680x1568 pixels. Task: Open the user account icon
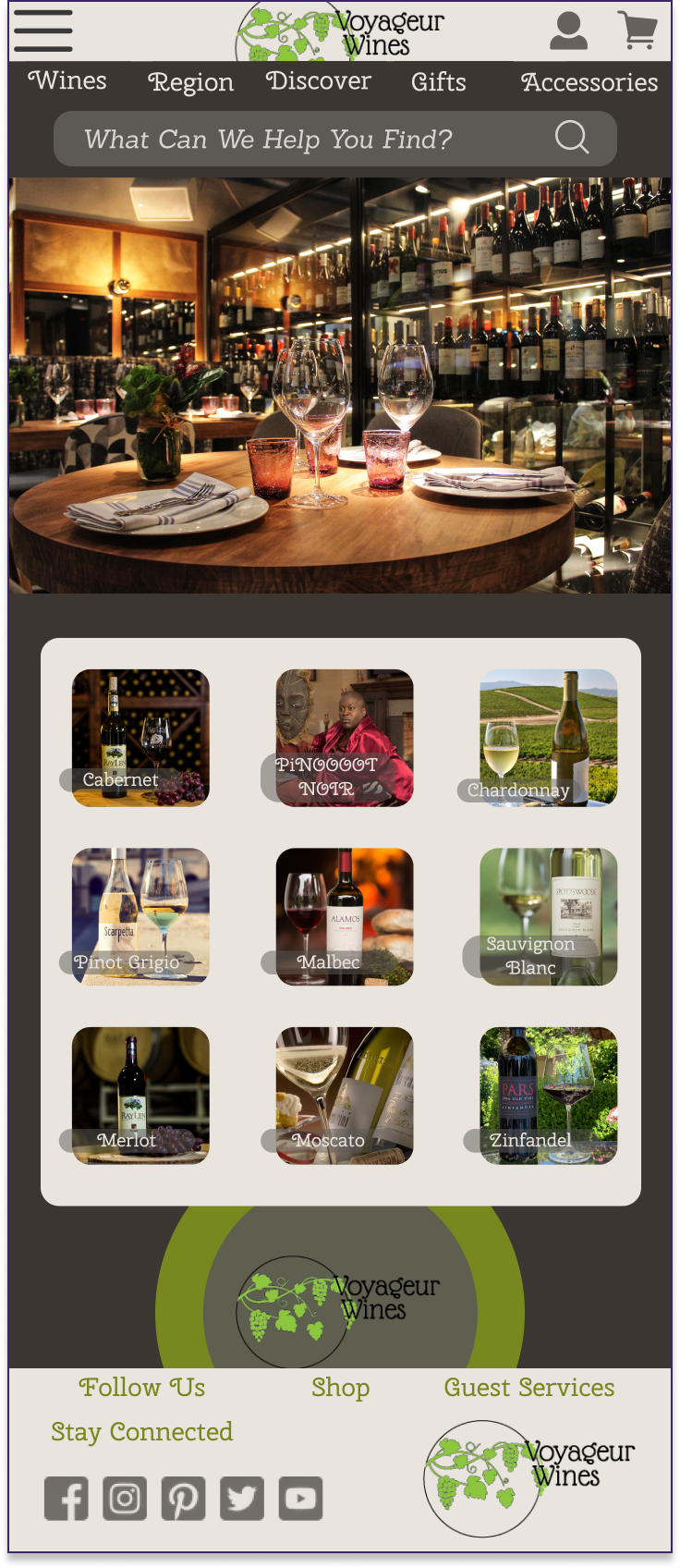pyautogui.click(x=568, y=31)
